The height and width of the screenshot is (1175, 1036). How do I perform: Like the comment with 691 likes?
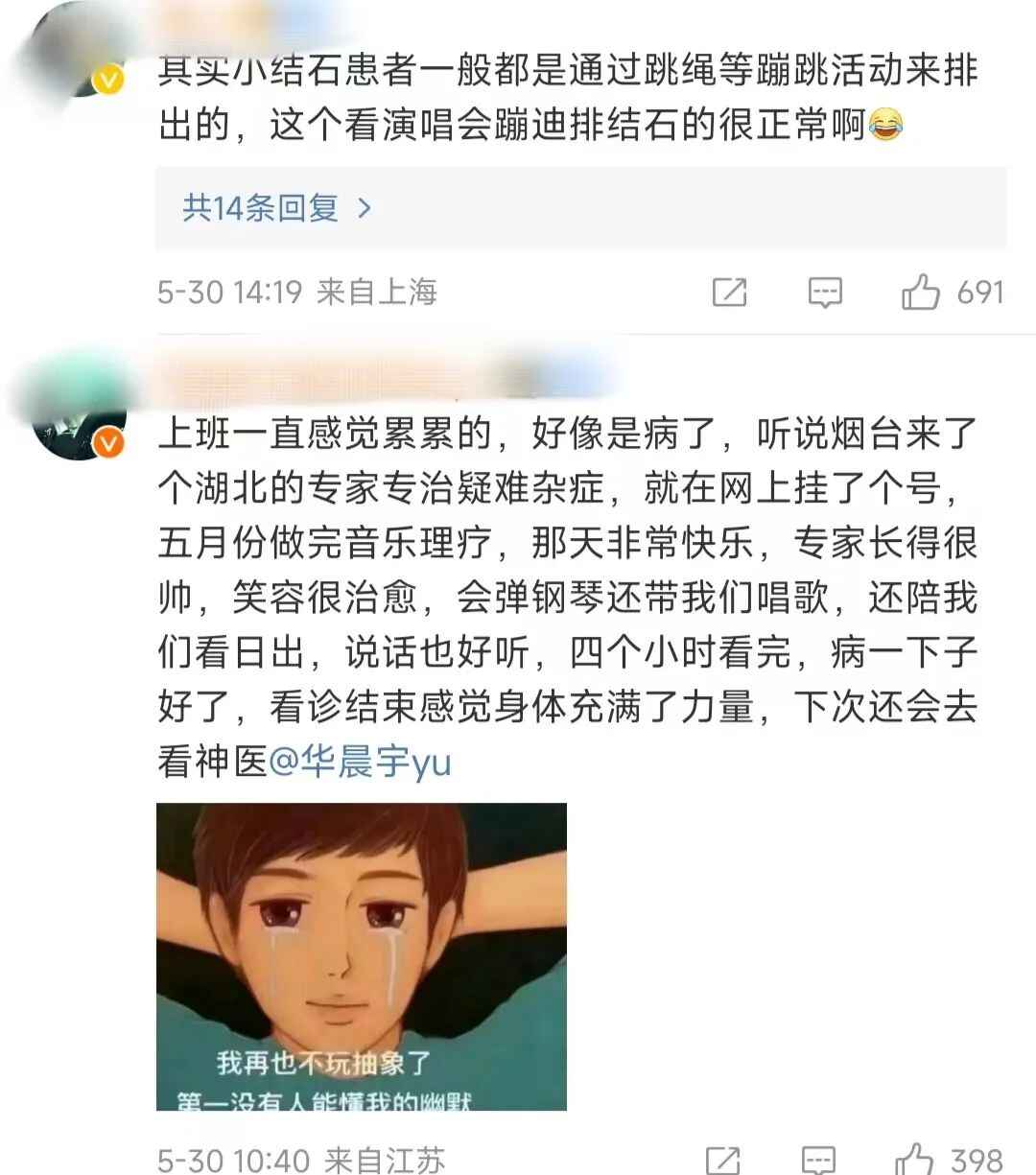[920, 292]
